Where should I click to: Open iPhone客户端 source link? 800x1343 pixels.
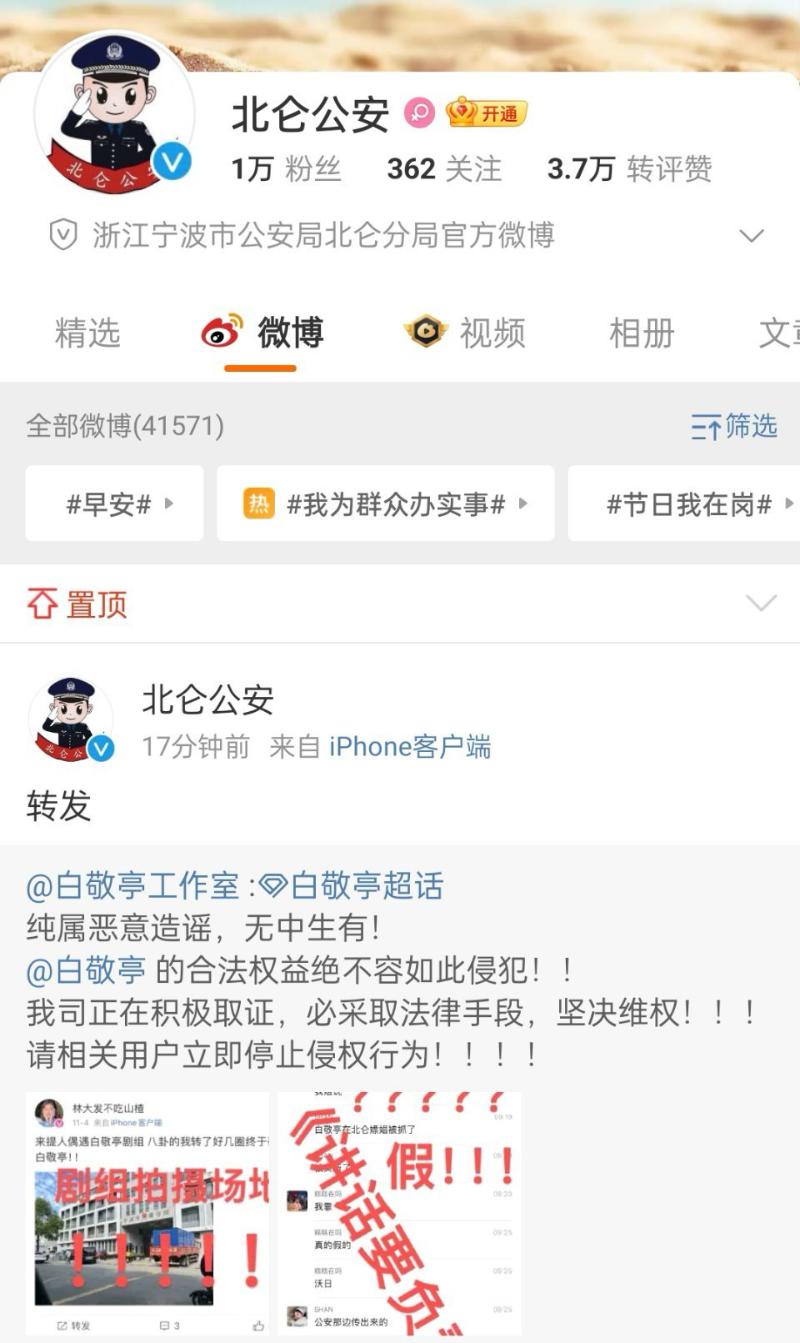pos(410,747)
